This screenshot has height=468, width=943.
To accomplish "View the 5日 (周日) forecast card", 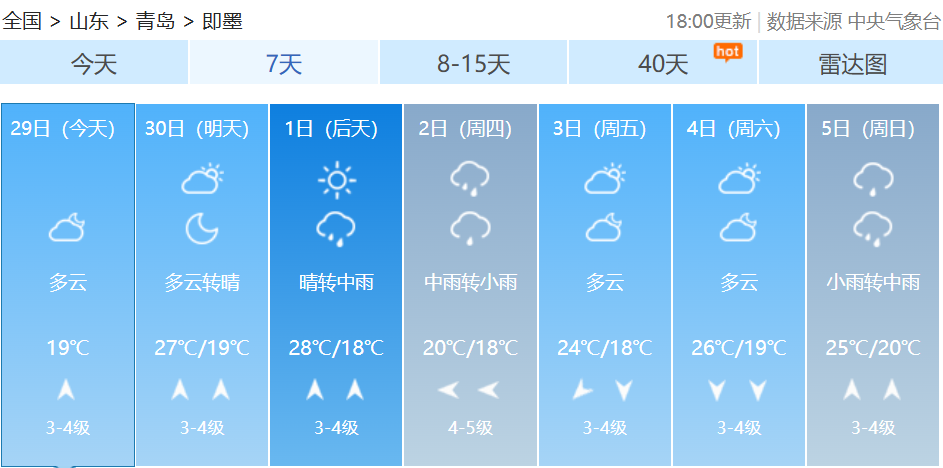I will click(x=873, y=285).
